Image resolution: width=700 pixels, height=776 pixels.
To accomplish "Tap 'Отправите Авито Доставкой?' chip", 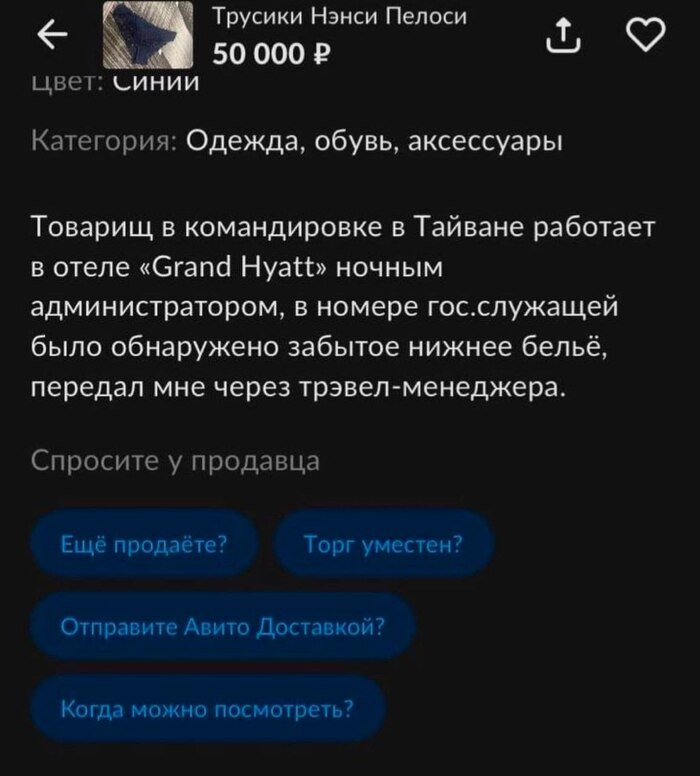I will pyautogui.click(x=223, y=627).
